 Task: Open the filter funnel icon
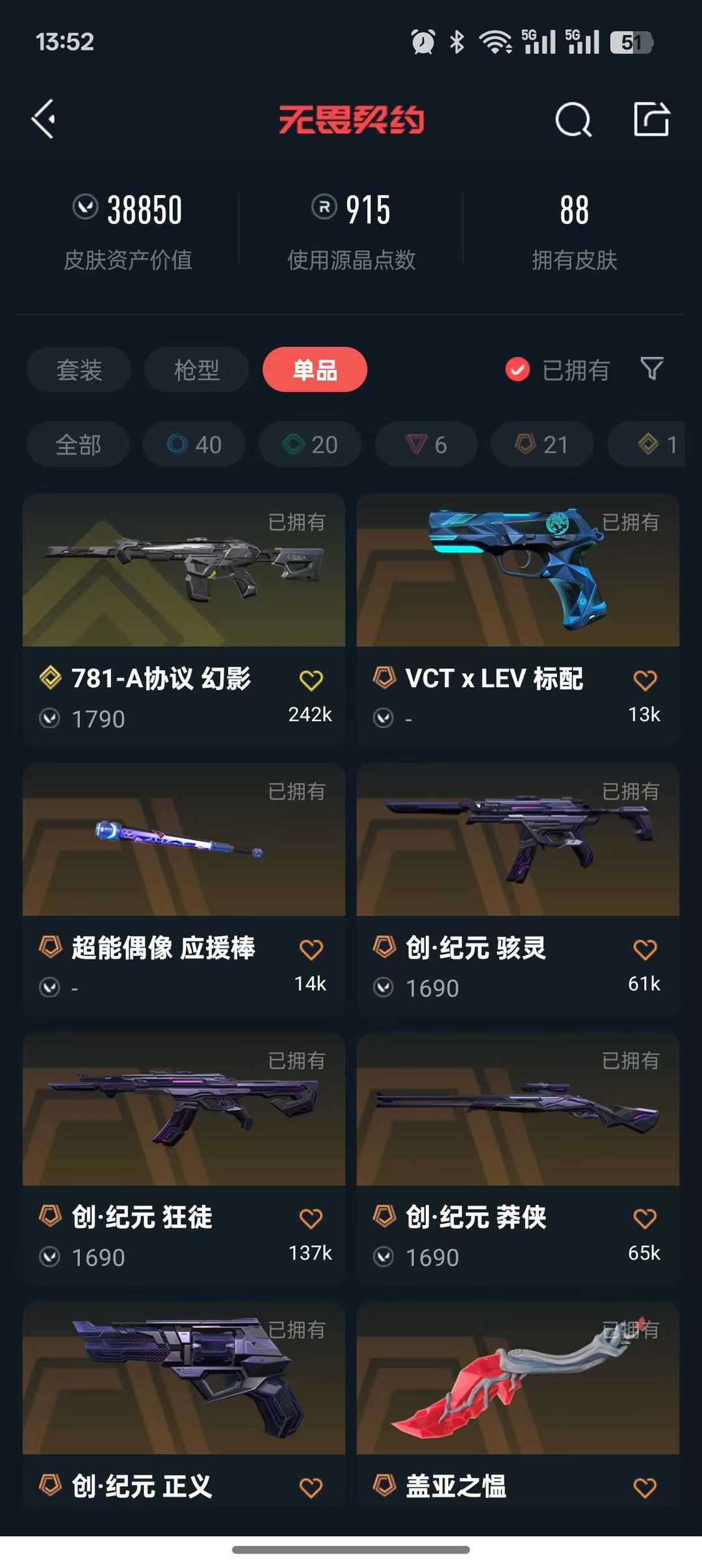pos(652,369)
